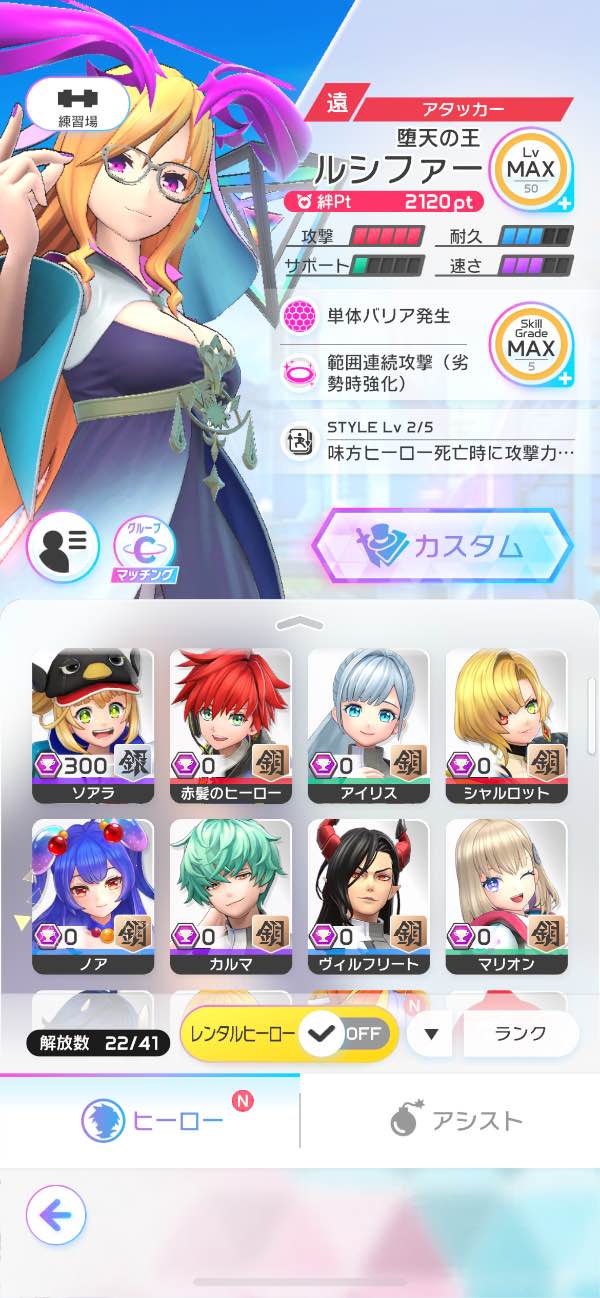Select 赤髪のヒーロー
The width and height of the screenshot is (600, 1298).
pos(231,726)
